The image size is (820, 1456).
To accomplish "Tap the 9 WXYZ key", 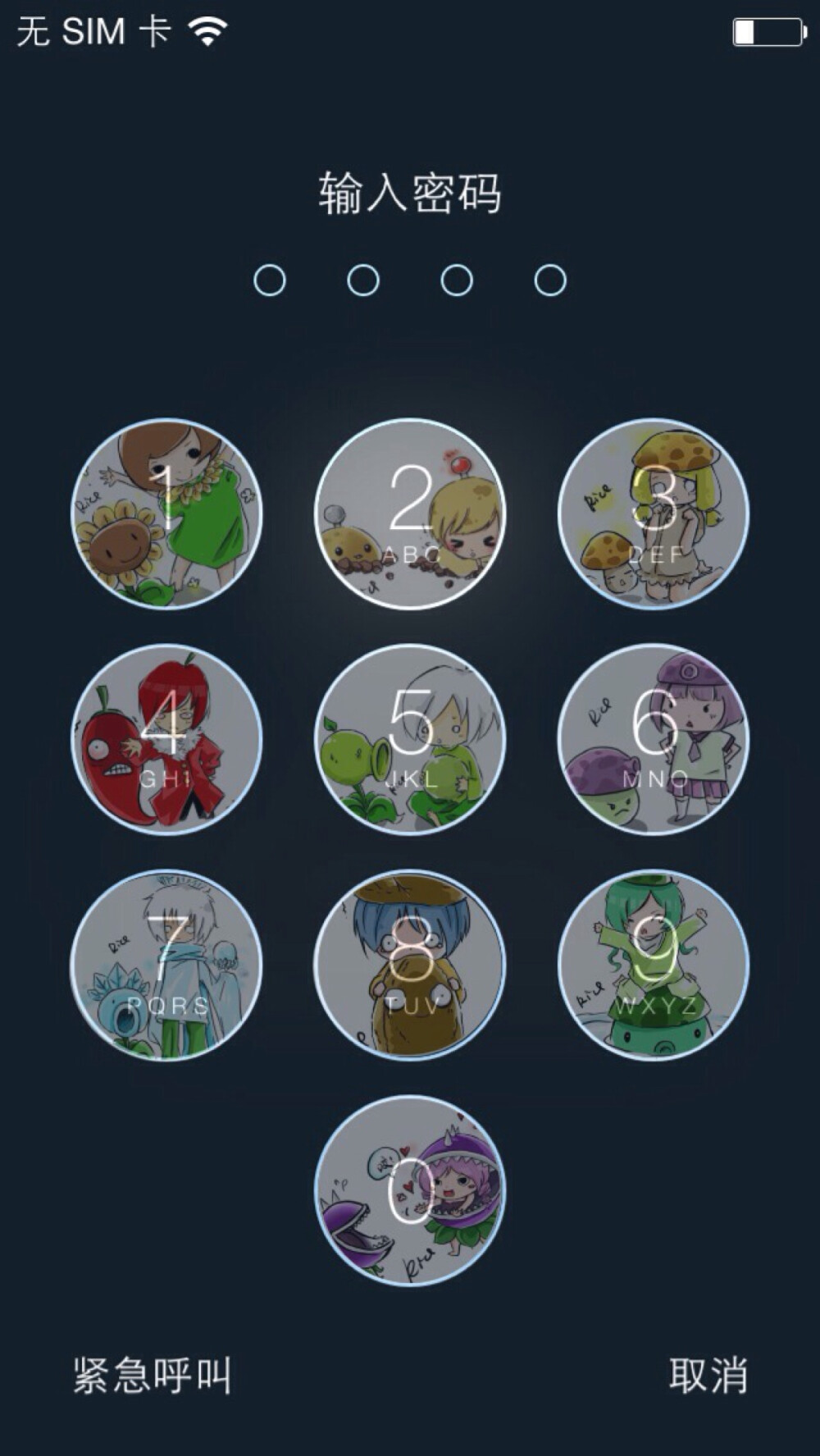I will point(654,965).
